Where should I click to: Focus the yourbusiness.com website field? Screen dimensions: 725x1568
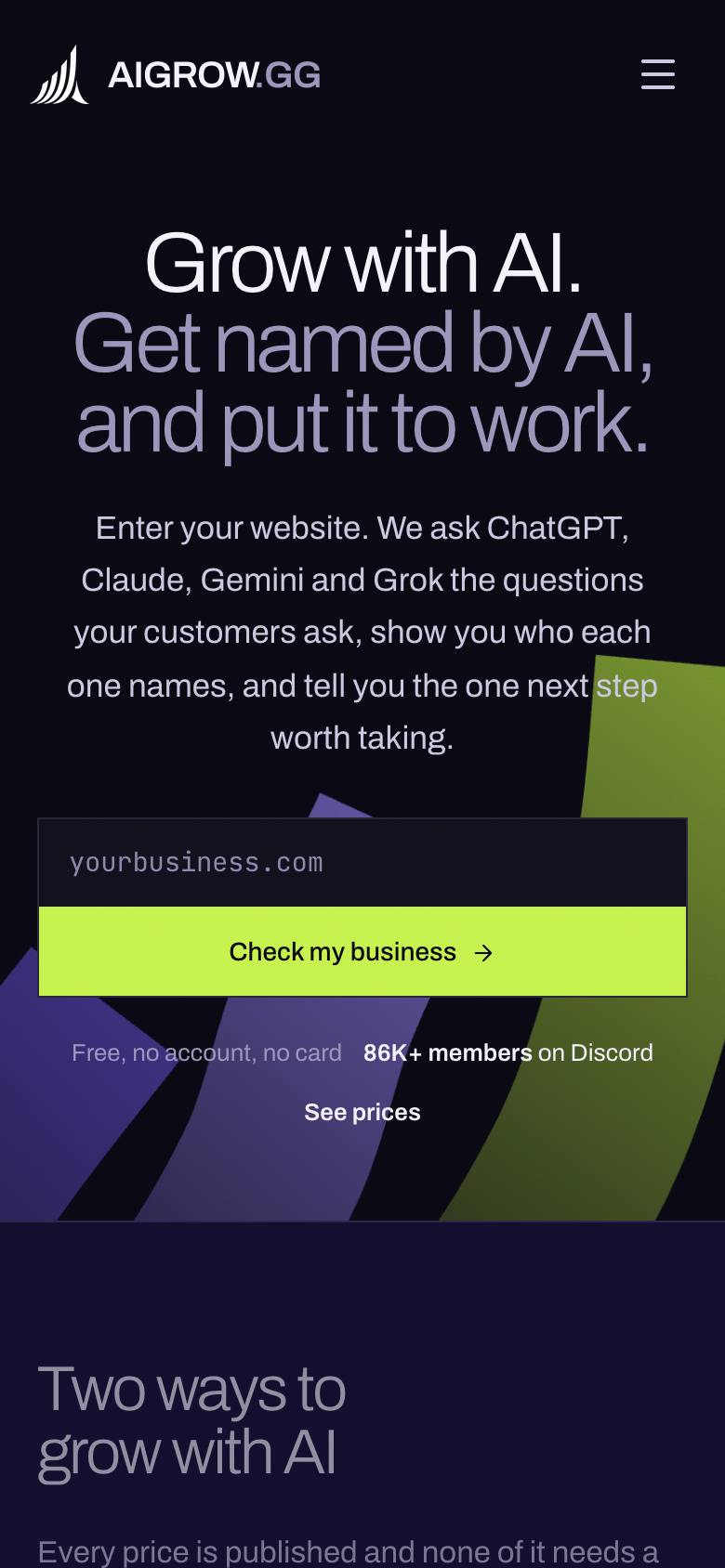click(362, 863)
